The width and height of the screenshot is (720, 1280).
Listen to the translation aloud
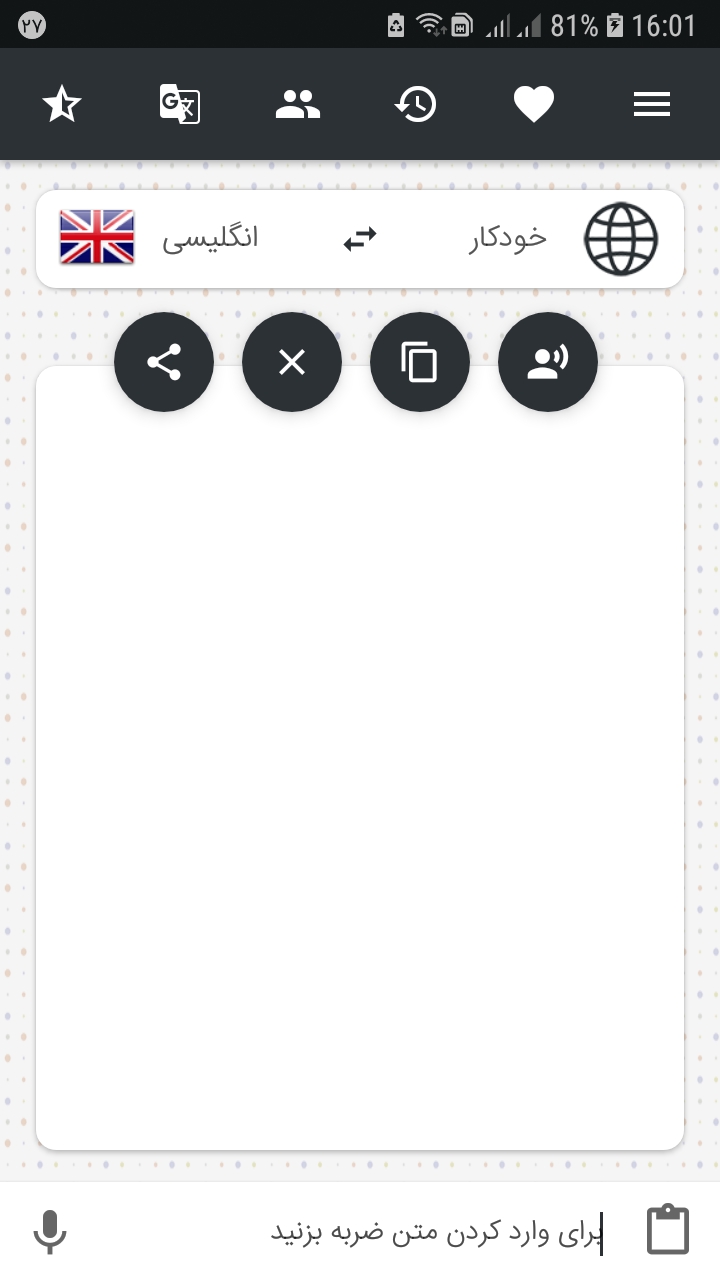tap(548, 362)
